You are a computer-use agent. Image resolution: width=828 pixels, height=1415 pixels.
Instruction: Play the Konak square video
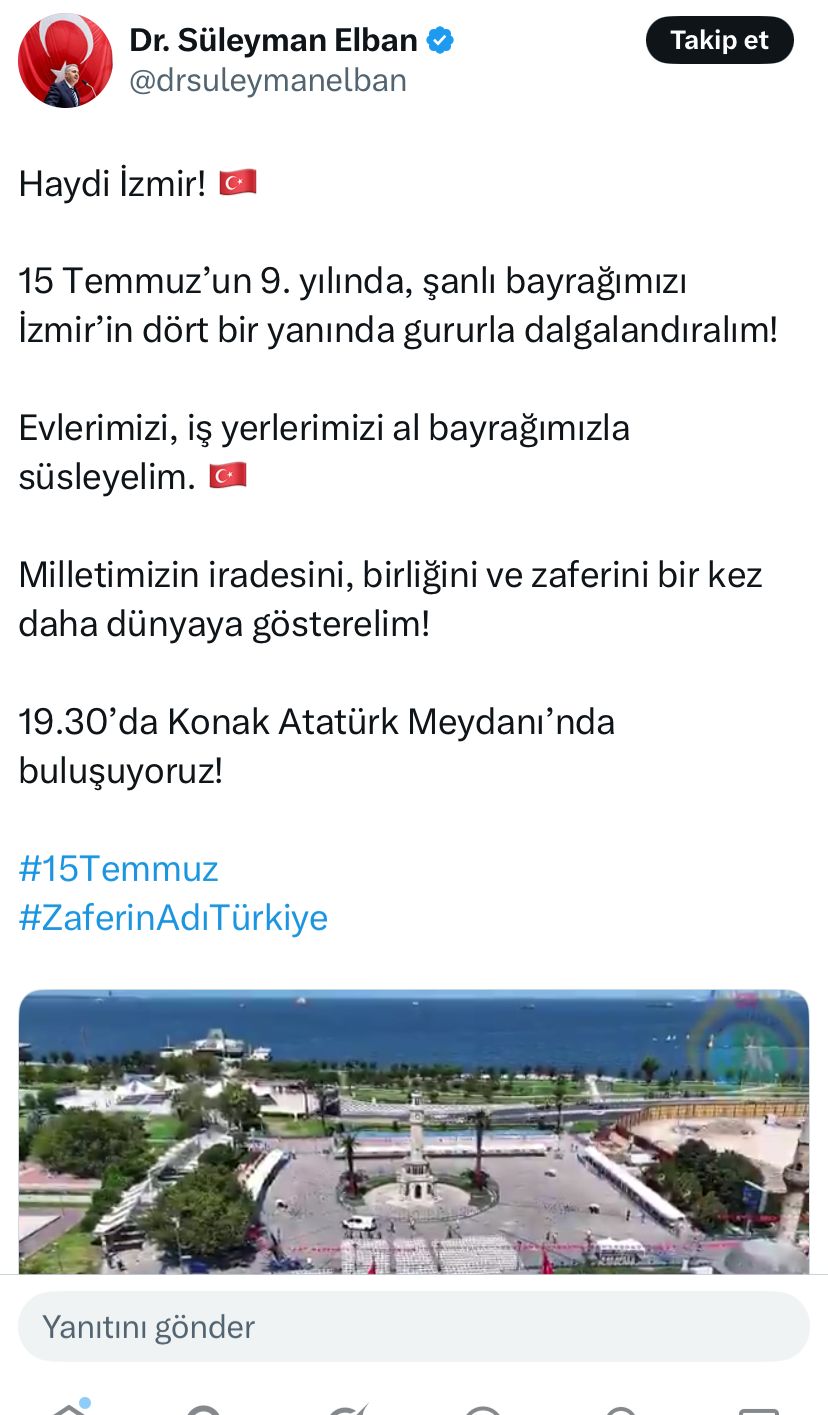413,1130
